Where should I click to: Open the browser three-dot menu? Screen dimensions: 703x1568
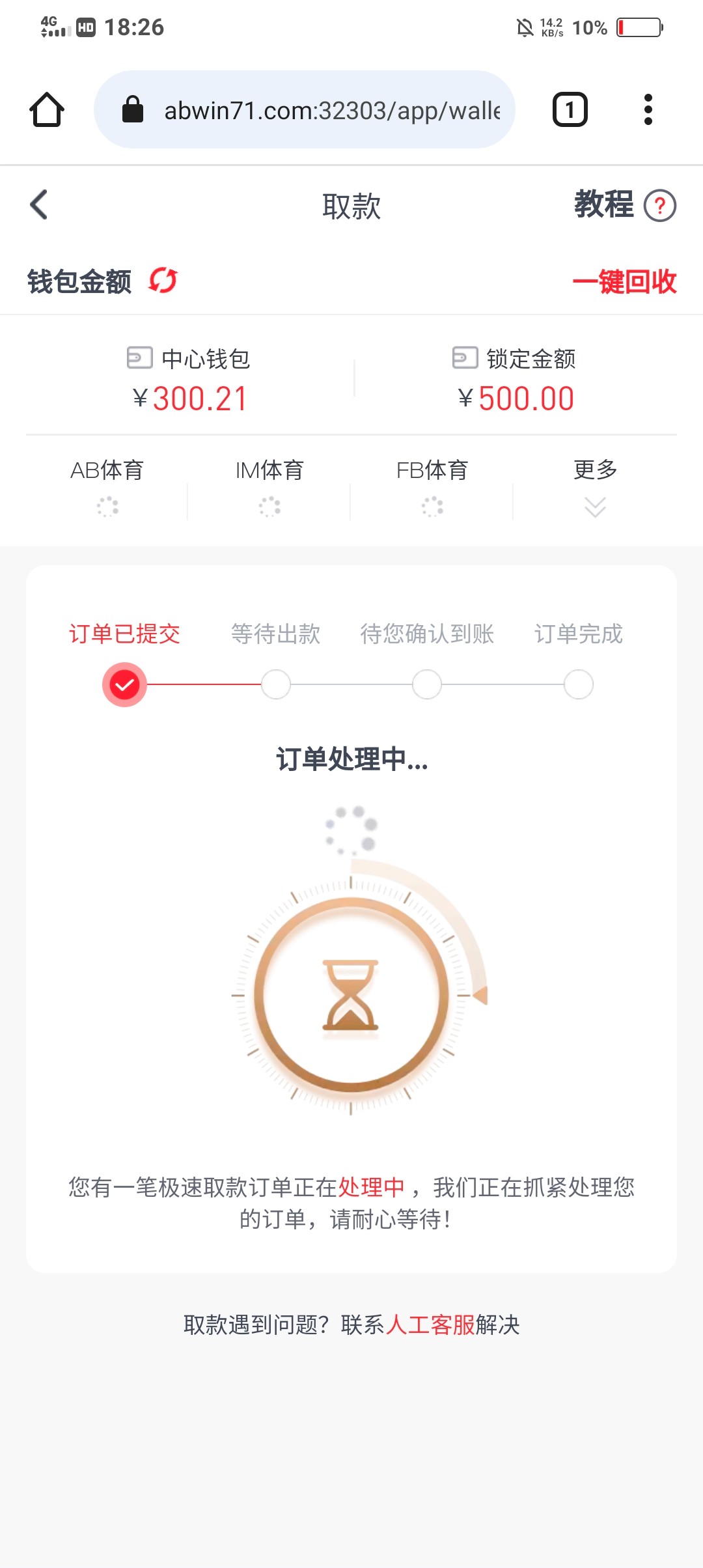648,109
